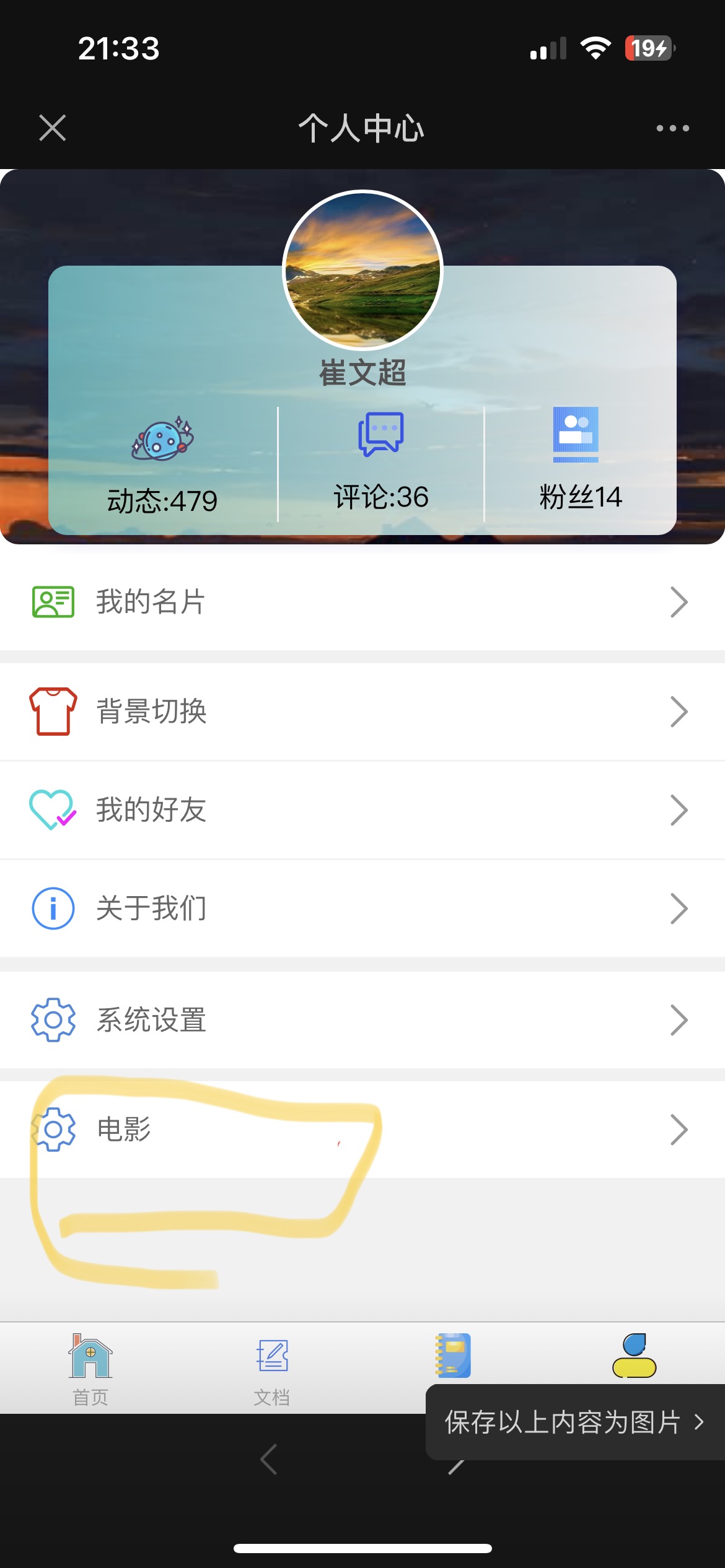Image resolution: width=725 pixels, height=1568 pixels.
Task: Go to 我的好友
Action: [362, 810]
